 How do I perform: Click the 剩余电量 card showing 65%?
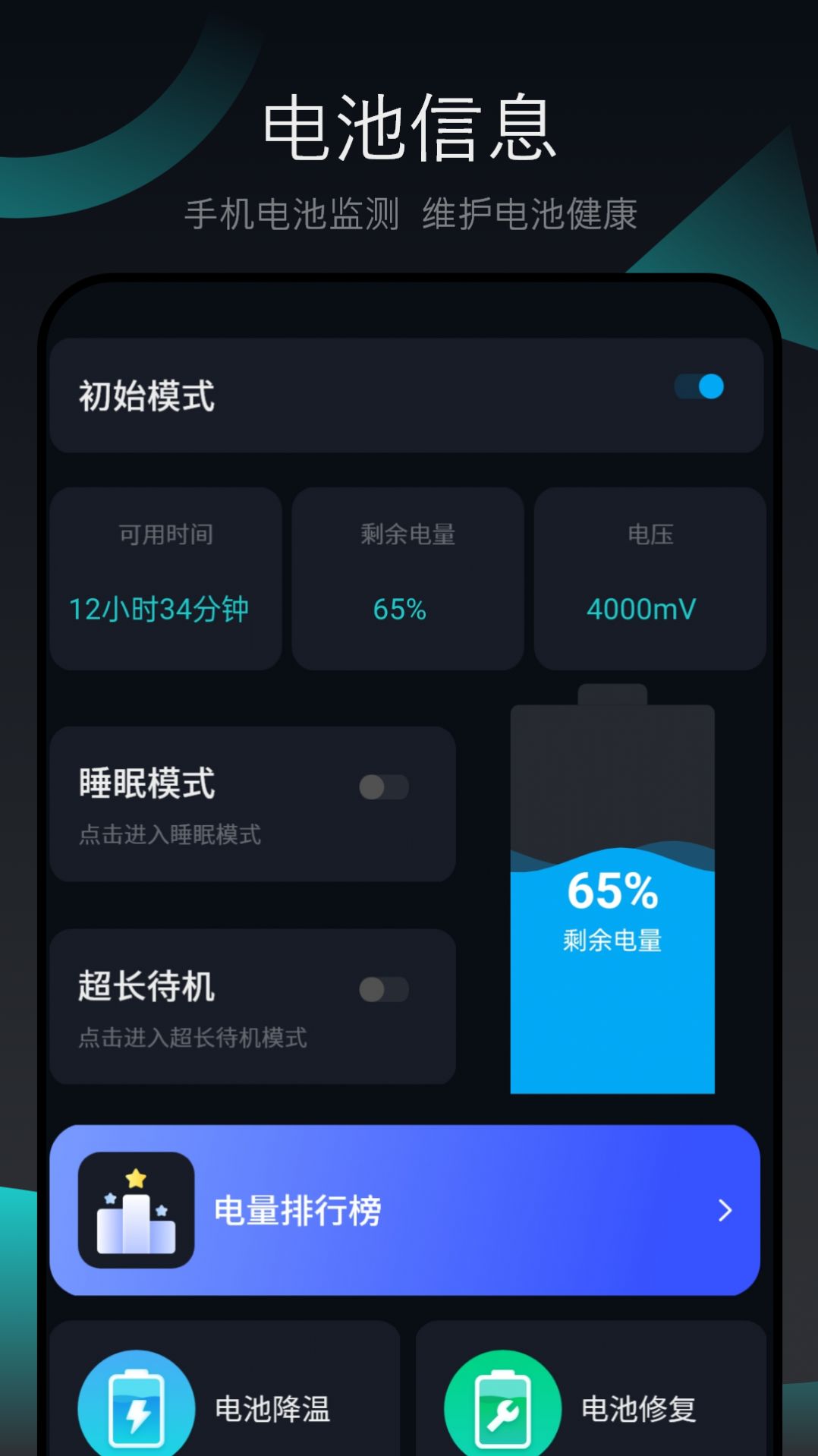click(407, 579)
